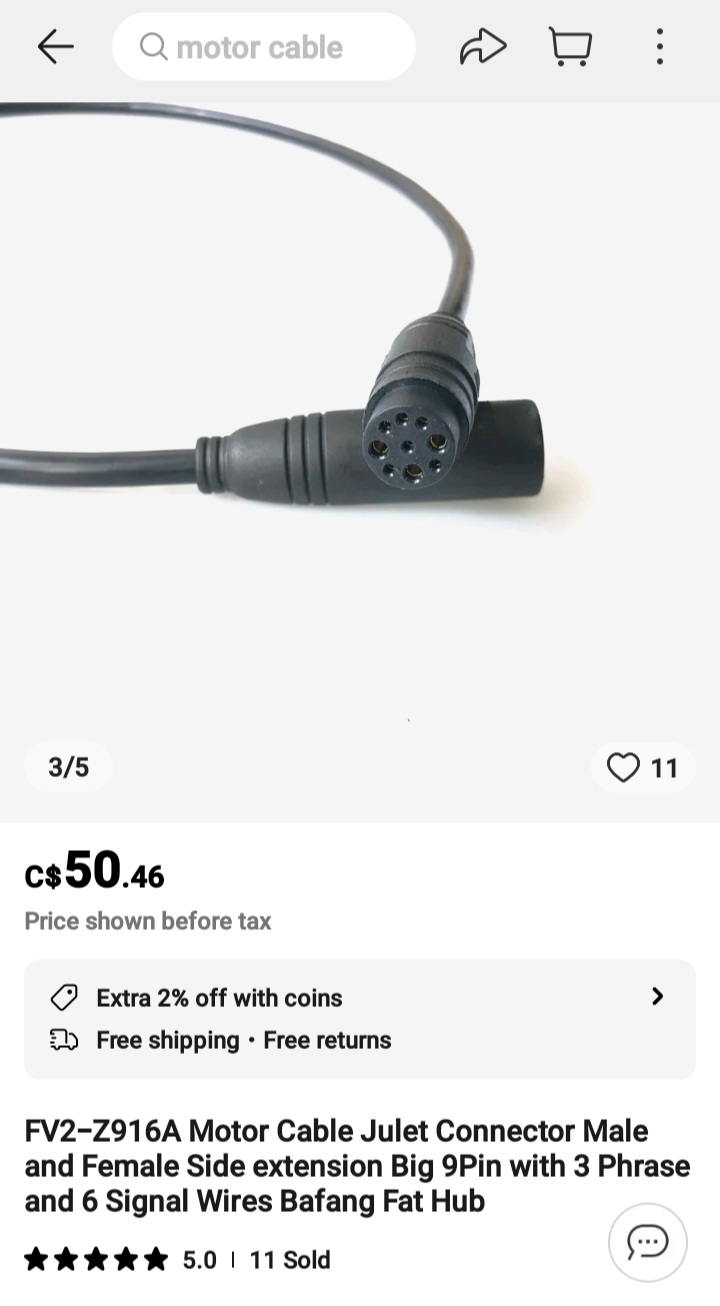Open coin discount details via the chevron
Viewport: 720px width, 1306px height.
click(657, 997)
